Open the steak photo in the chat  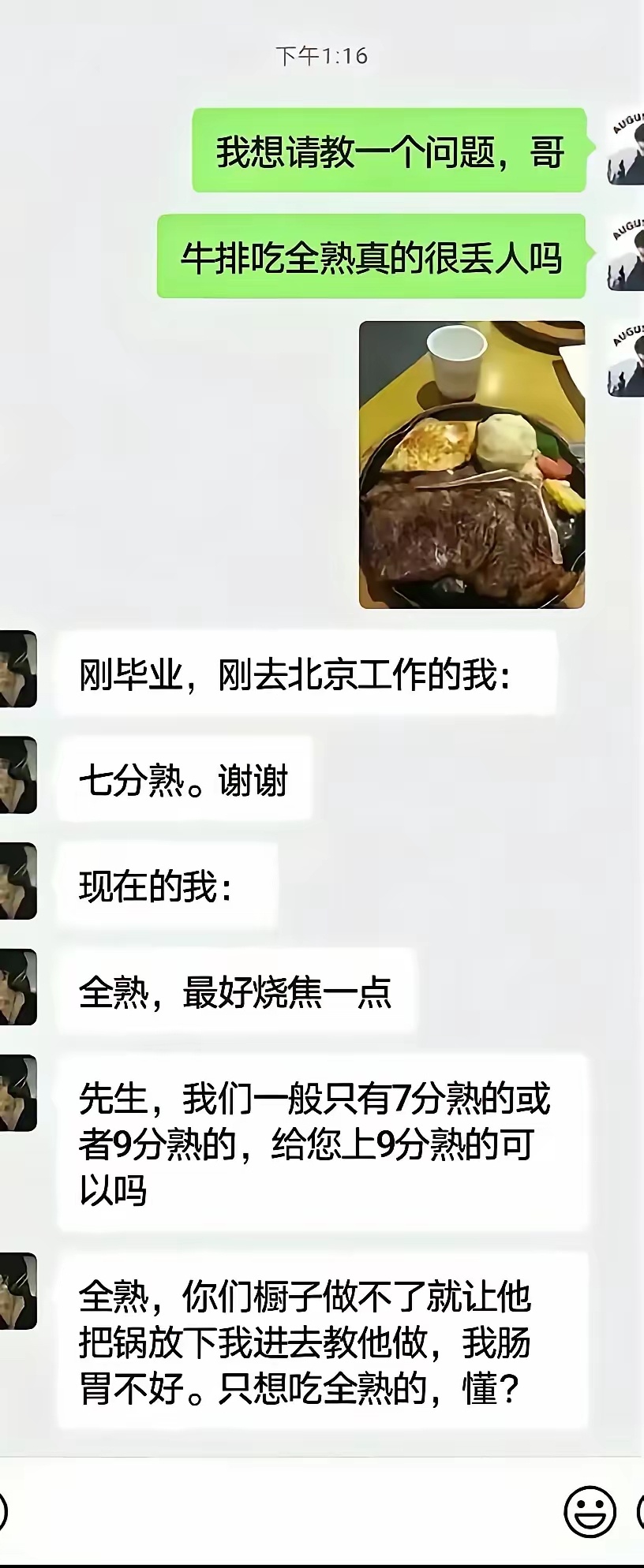point(472,465)
